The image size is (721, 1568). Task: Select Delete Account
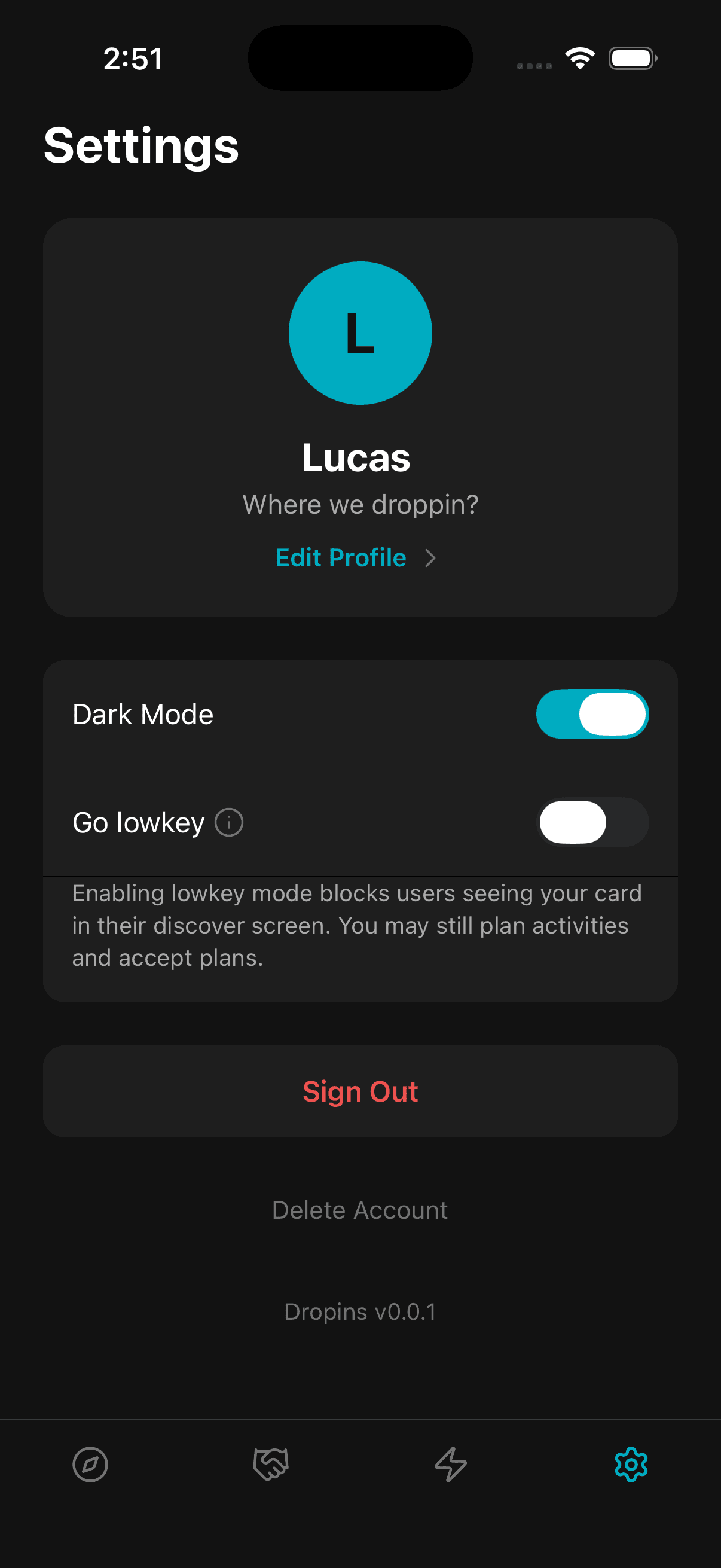[x=360, y=1210]
